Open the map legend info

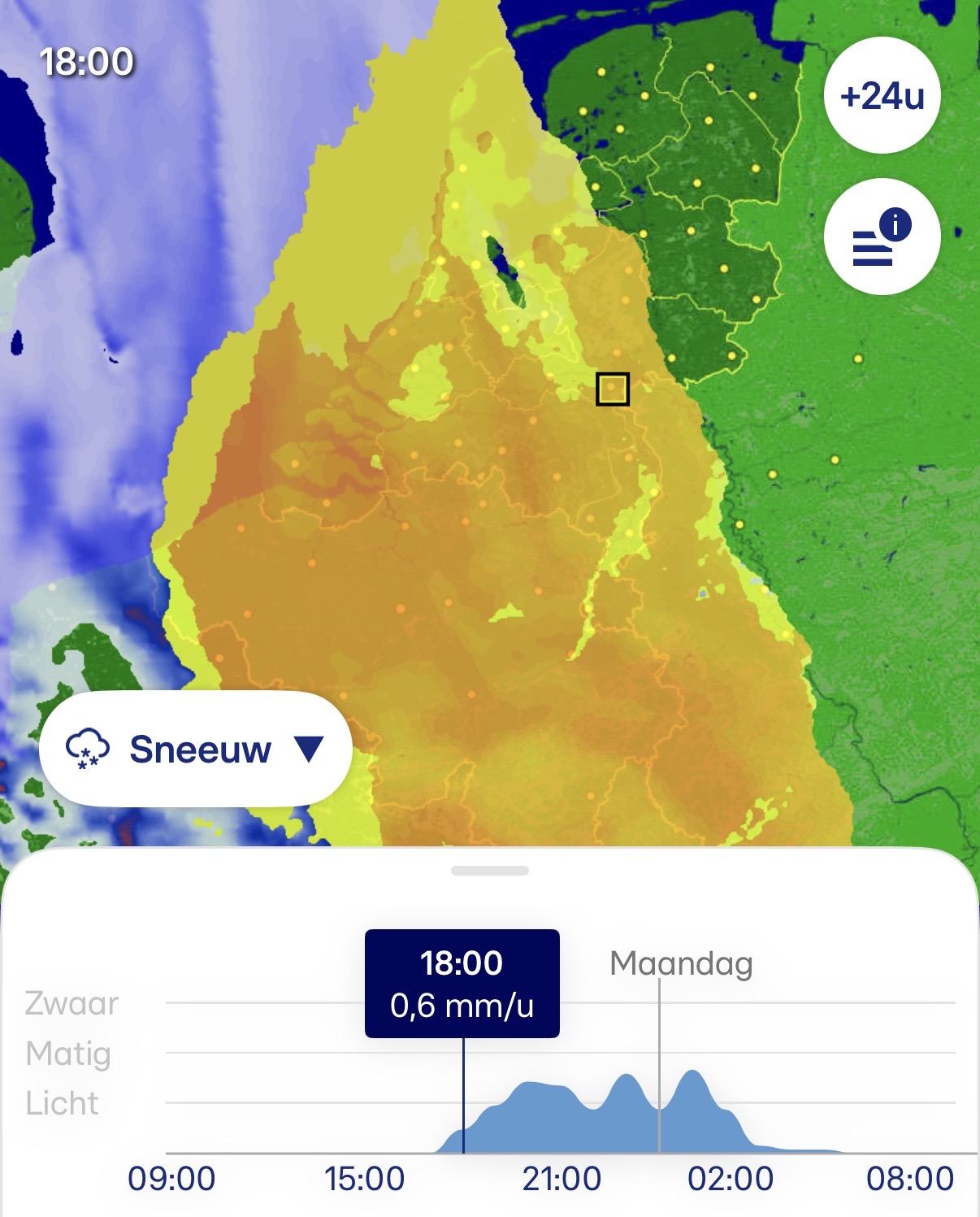click(882, 237)
